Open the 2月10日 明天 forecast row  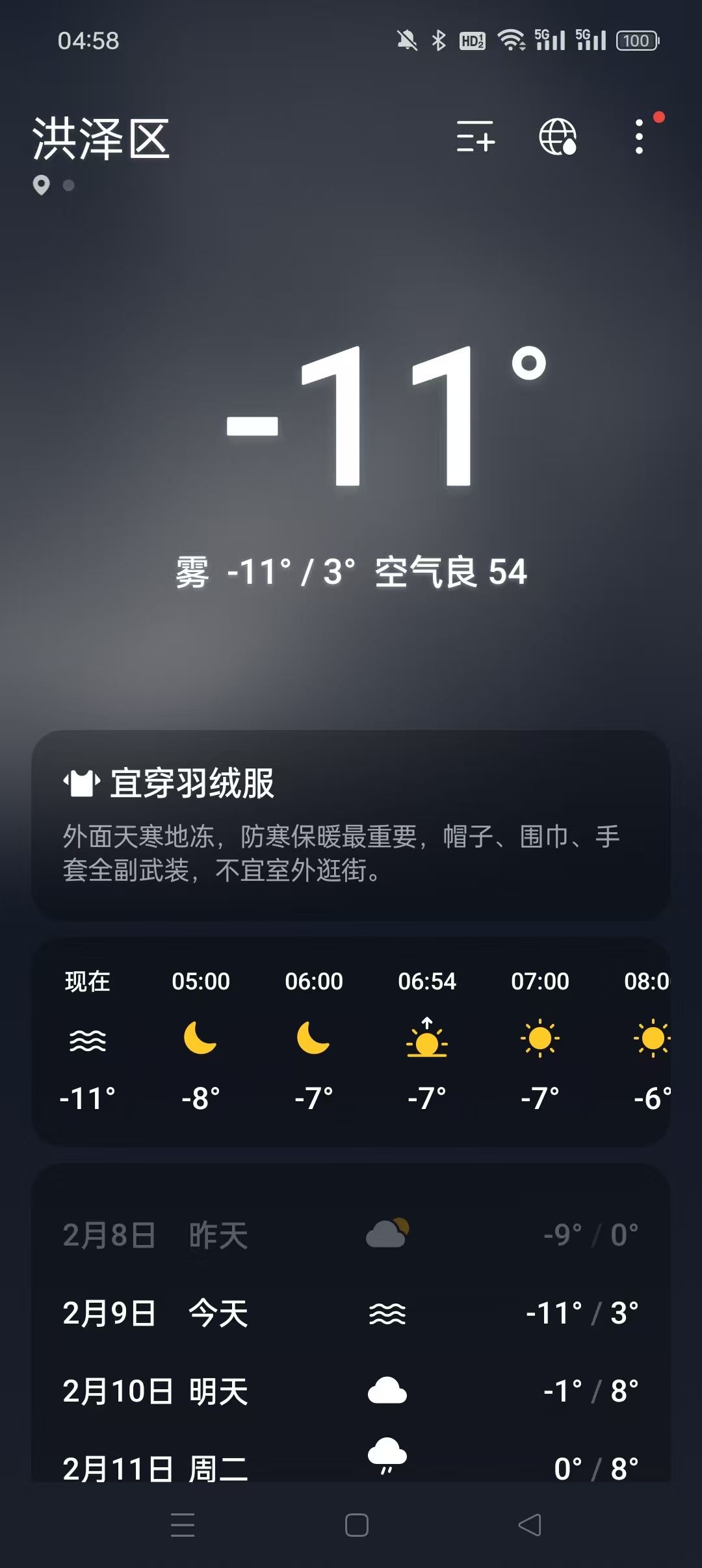point(351,1391)
